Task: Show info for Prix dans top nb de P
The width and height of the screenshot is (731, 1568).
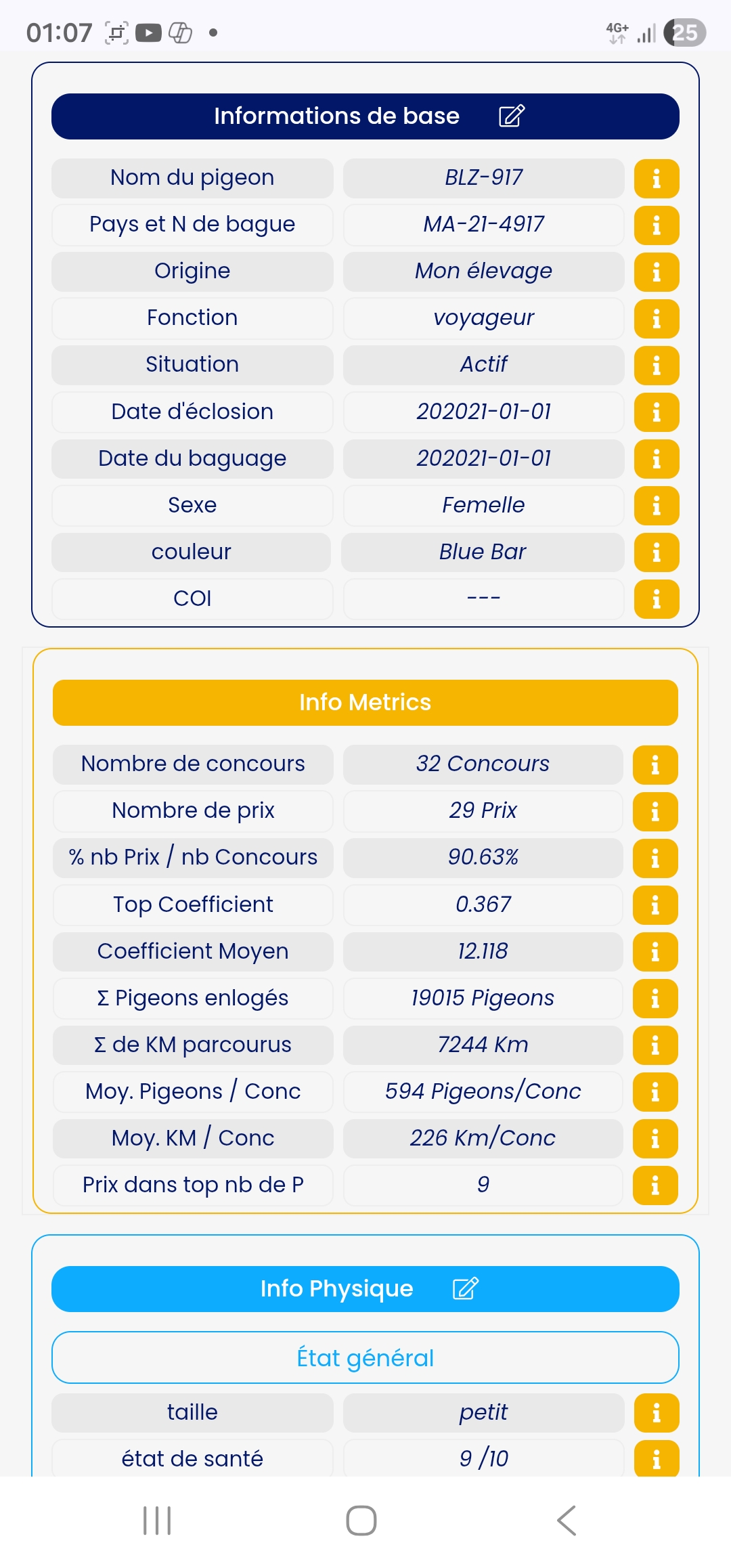Action: (x=655, y=1185)
